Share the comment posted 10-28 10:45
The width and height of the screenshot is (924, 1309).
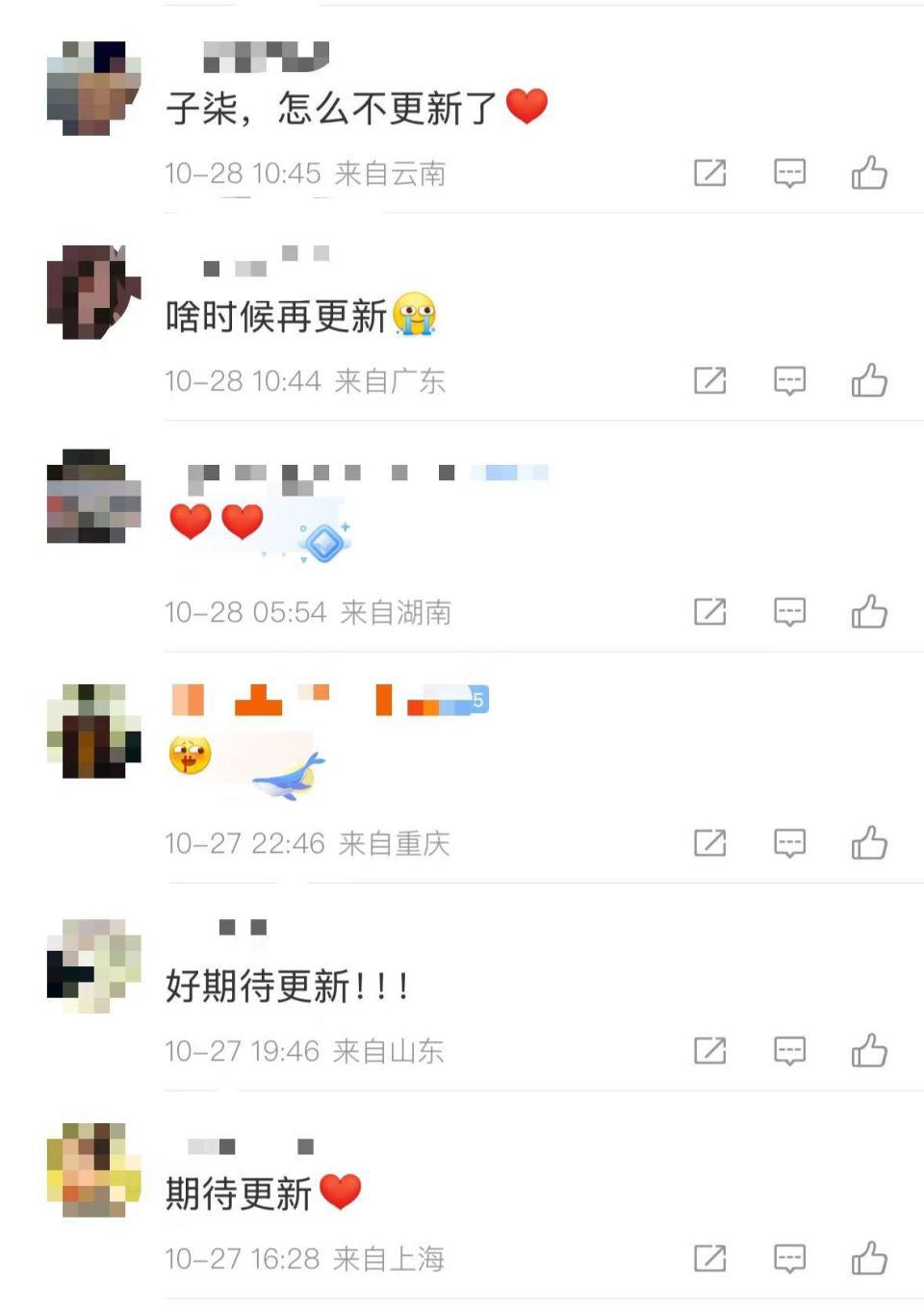(709, 173)
